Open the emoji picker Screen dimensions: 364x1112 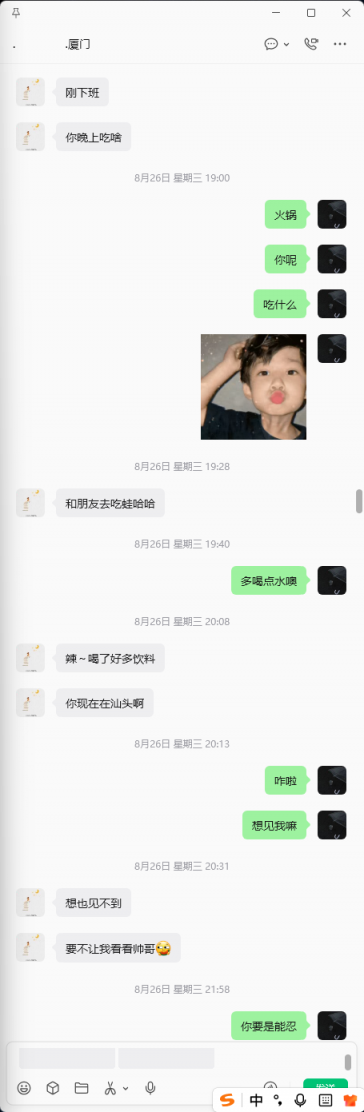tap(24, 1087)
